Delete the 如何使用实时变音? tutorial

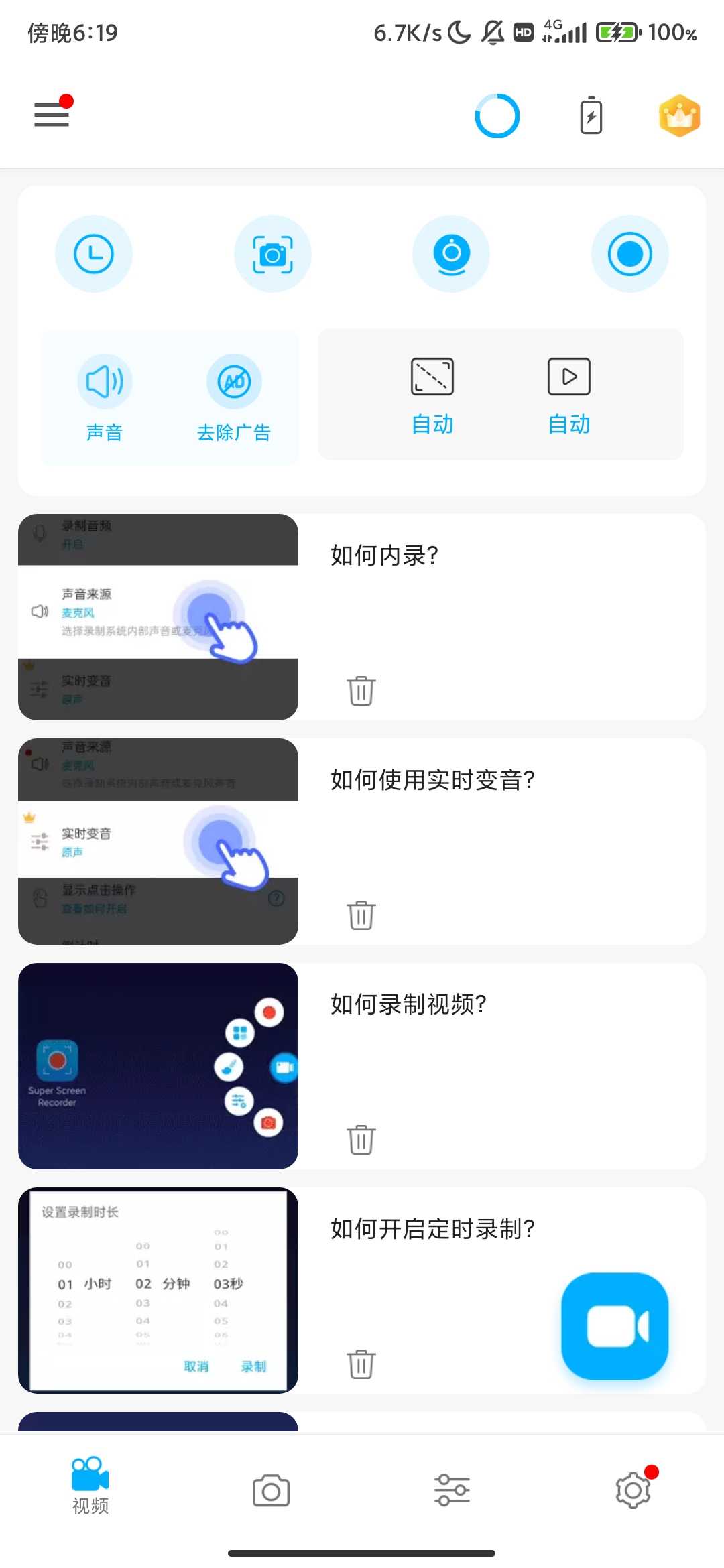click(x=361, y=915)
